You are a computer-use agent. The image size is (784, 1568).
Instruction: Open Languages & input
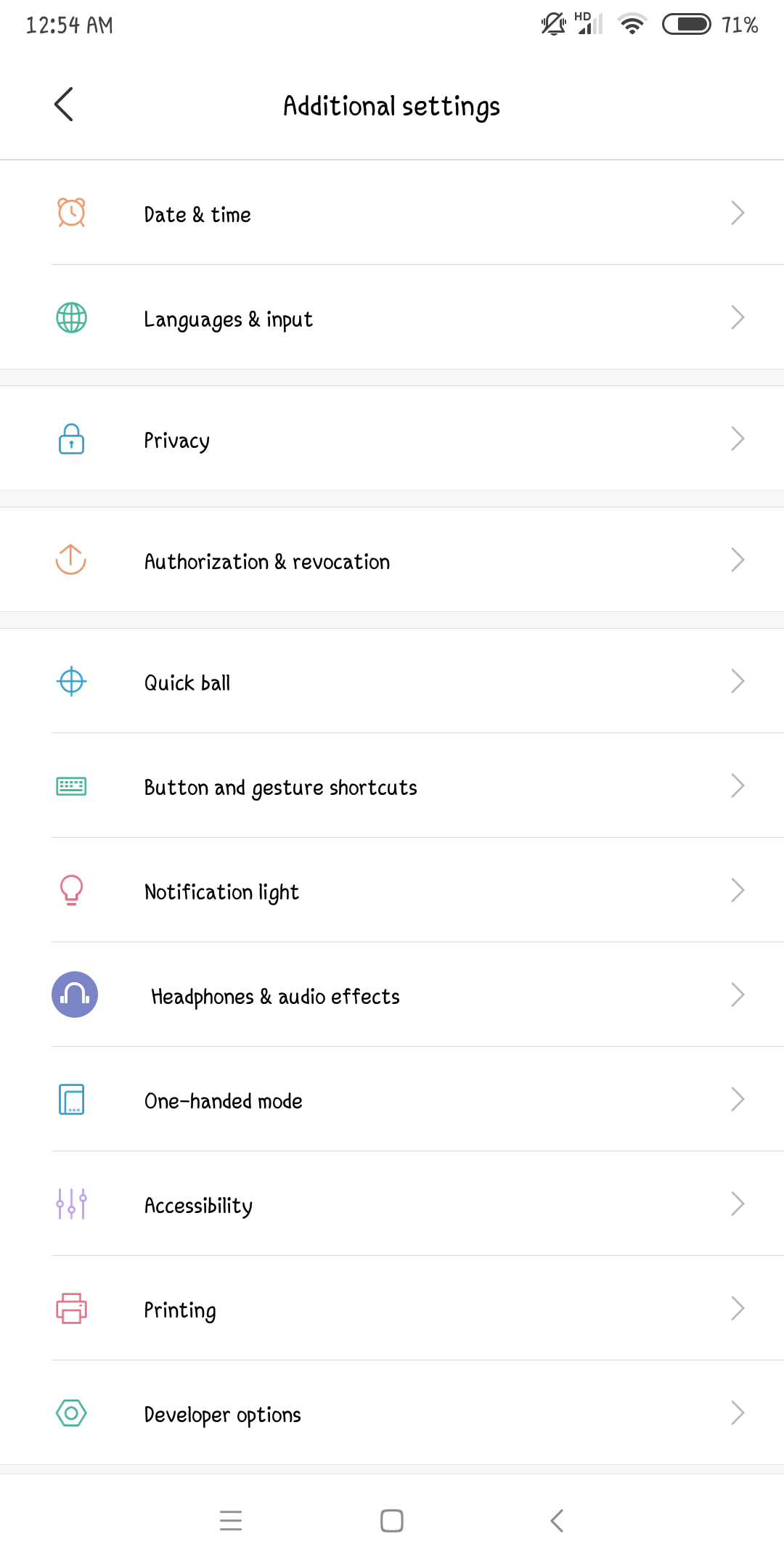pyautogui.click(x=392, y=317)
